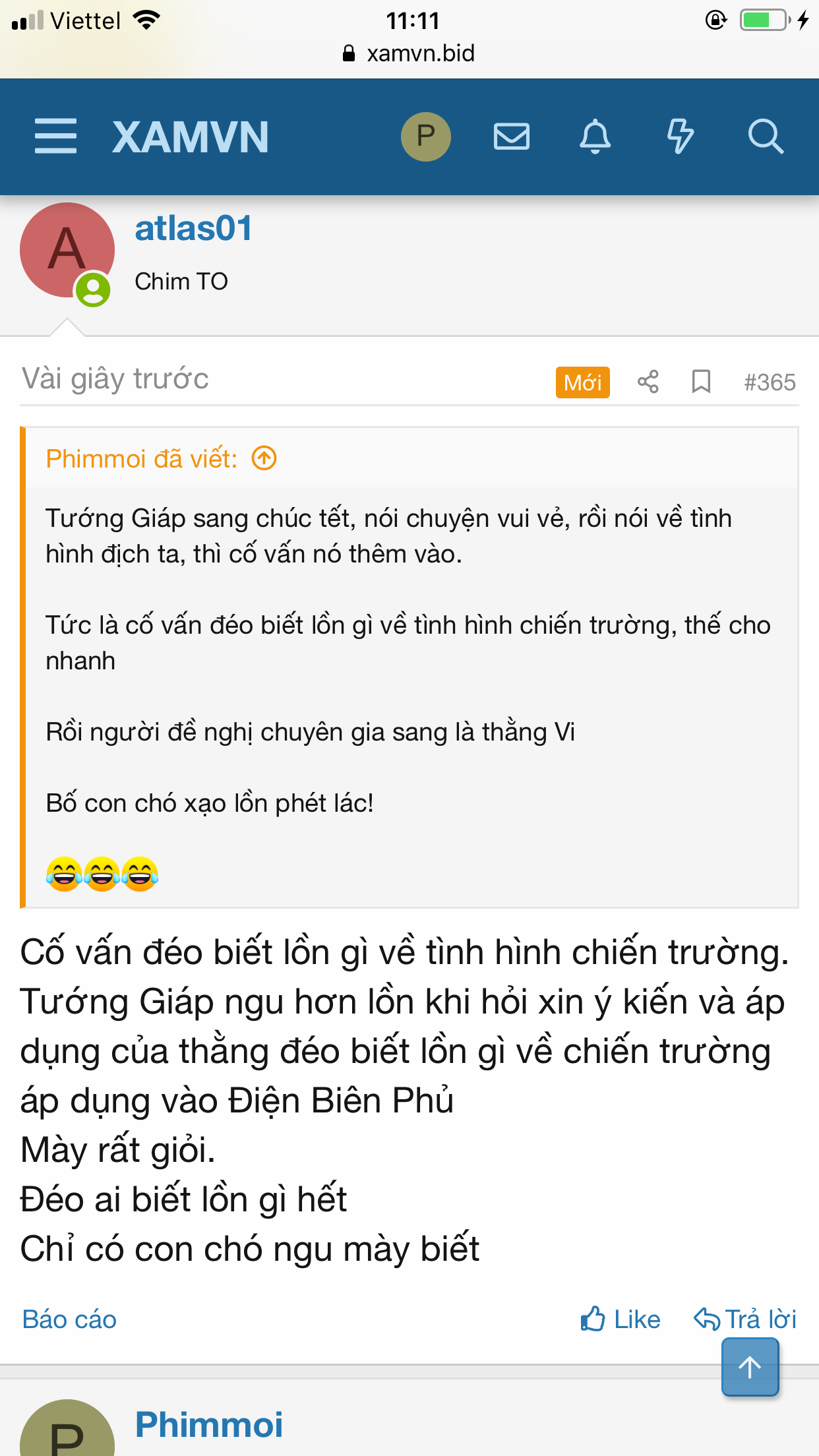
Task: Open the notifications bell
Action: click(595, 136)
